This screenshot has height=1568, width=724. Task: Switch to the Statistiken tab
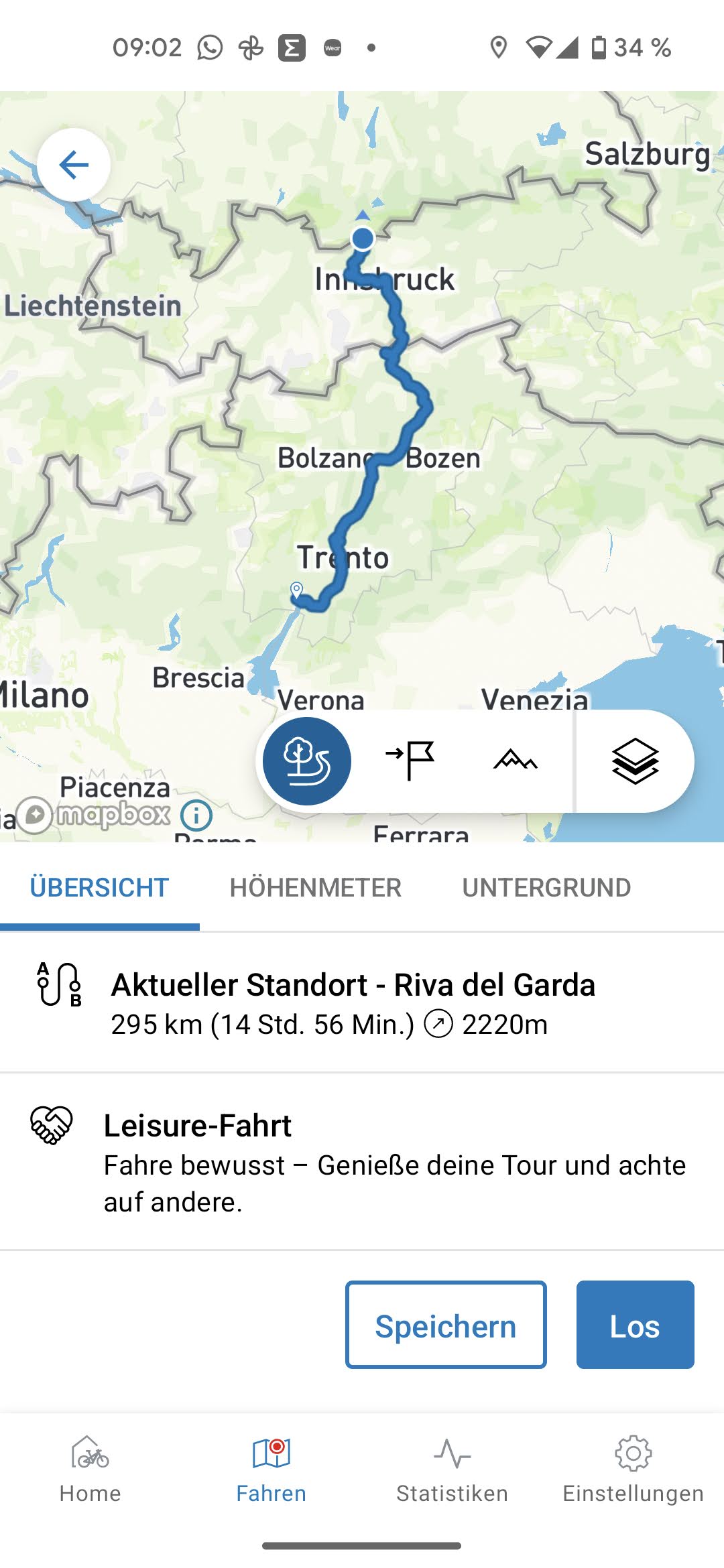tap(452, 1470)
